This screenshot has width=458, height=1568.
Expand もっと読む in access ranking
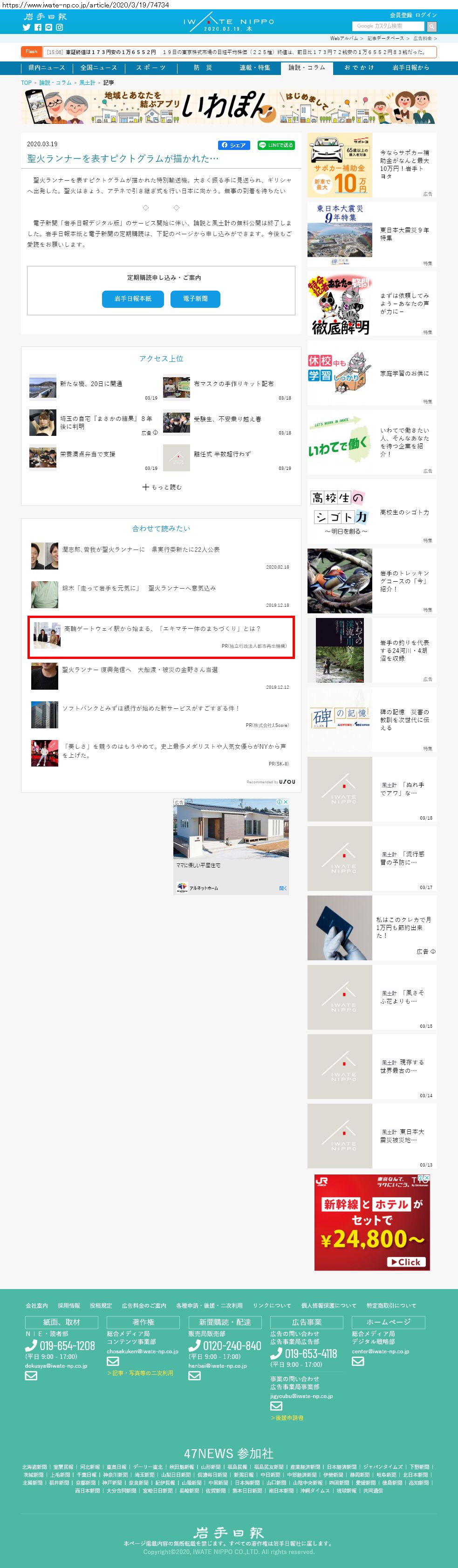pyautogui.click(x=161, y=487)
